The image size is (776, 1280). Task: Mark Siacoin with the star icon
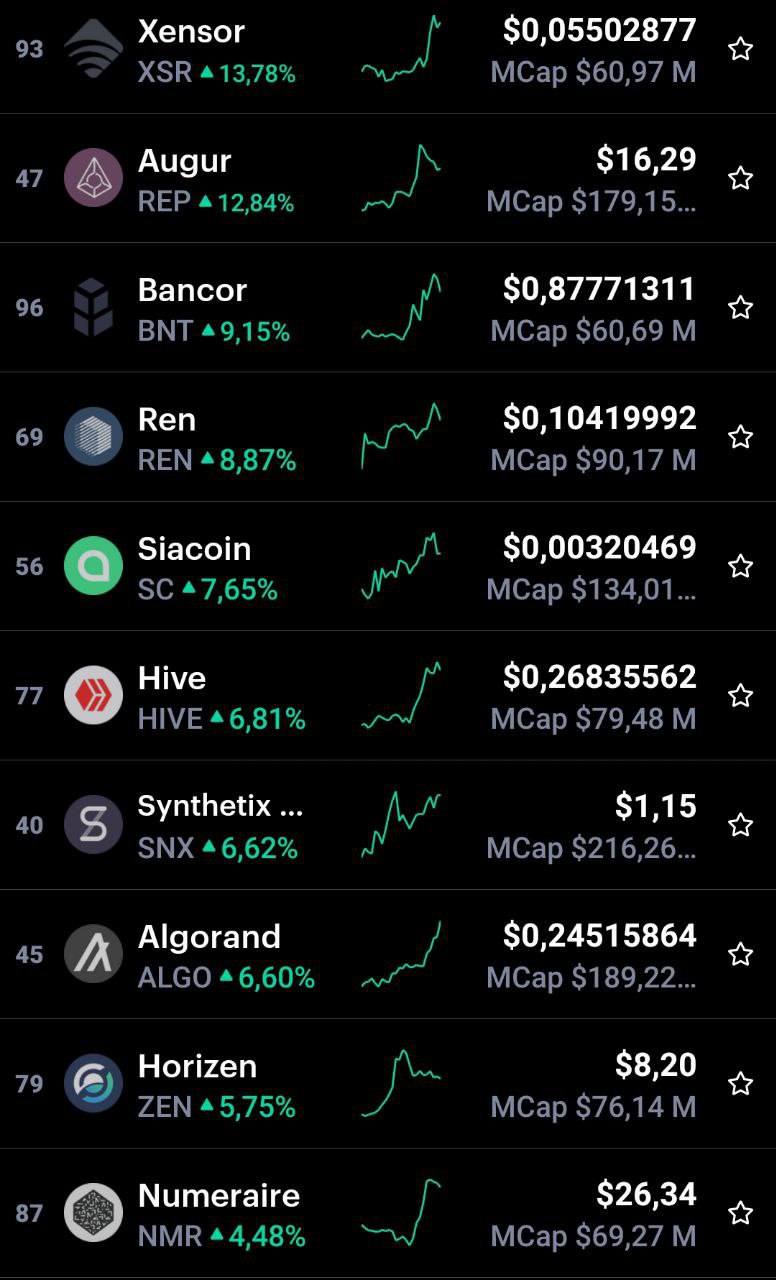[740, 566]
